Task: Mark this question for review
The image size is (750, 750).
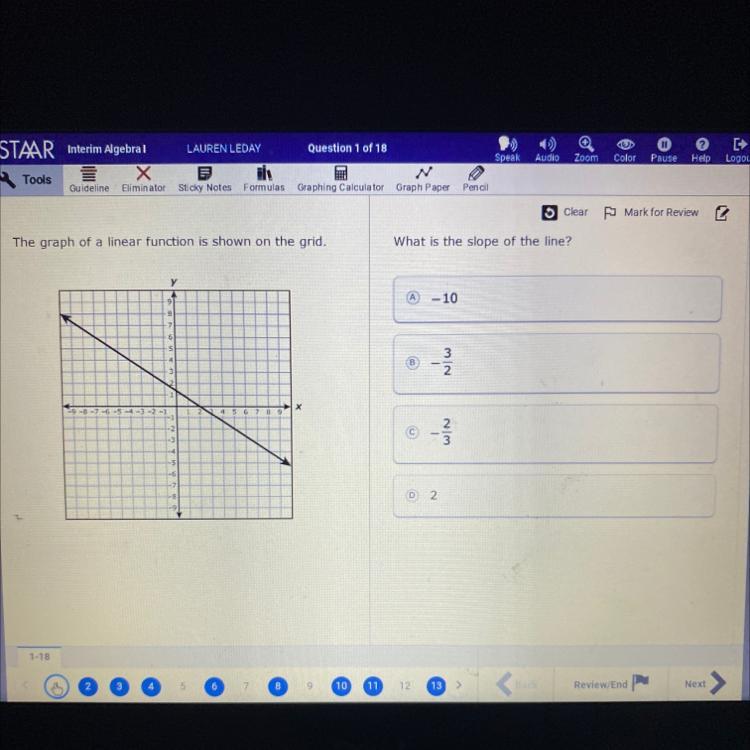Action: pyautogui.click(x=651, y=212)
